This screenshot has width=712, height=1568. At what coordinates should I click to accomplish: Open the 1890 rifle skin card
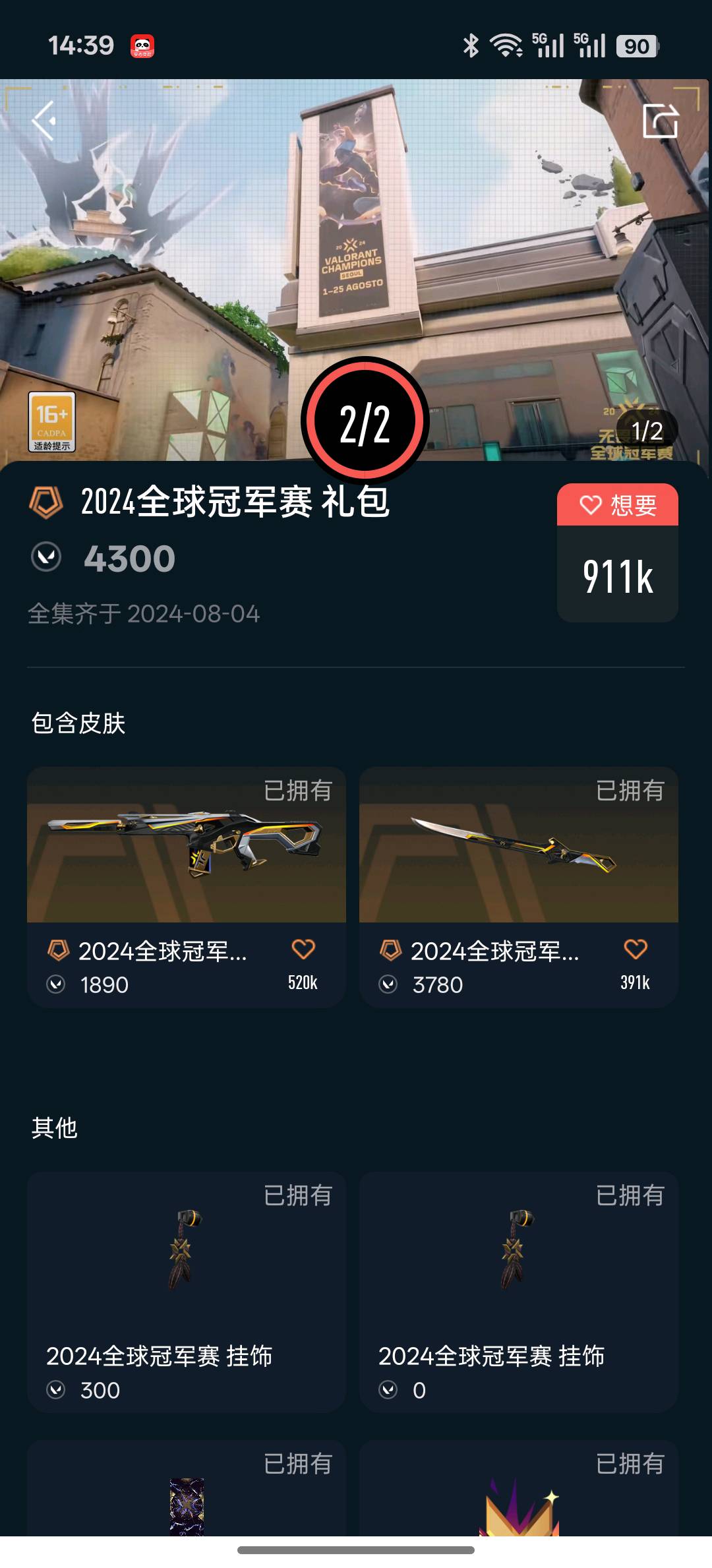pos(186,857)
